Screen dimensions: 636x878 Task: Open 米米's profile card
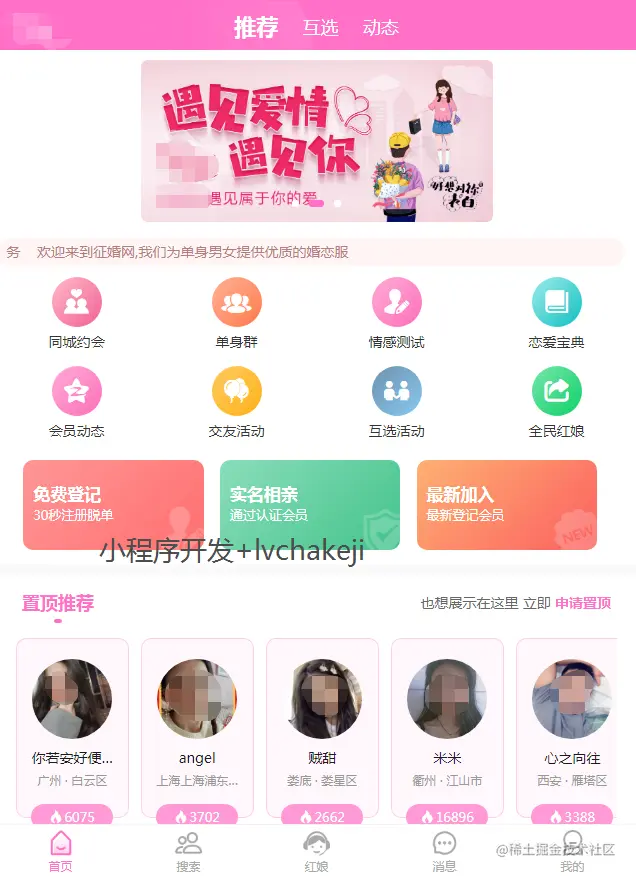click(x=447, y=725)
